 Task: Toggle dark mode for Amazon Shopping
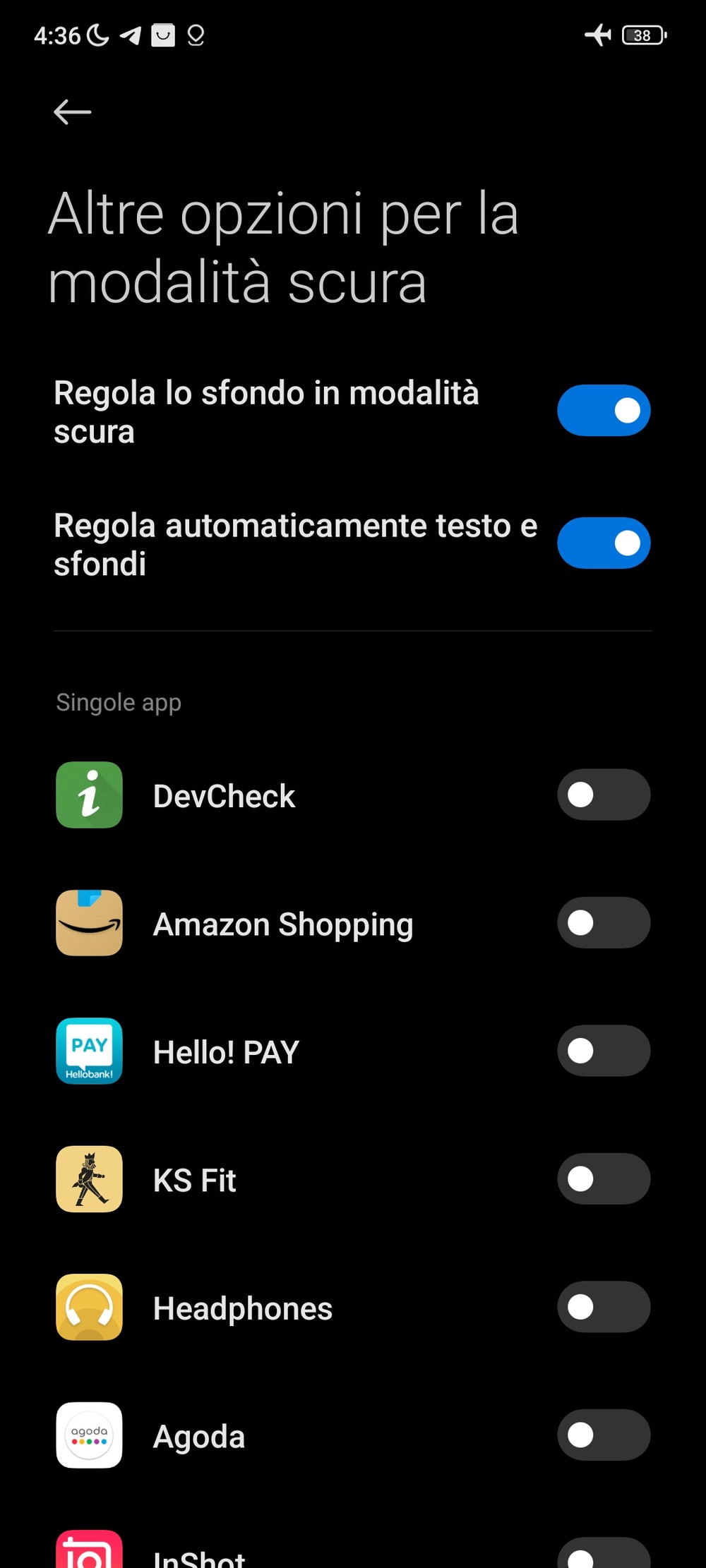(x=604, y=923)
